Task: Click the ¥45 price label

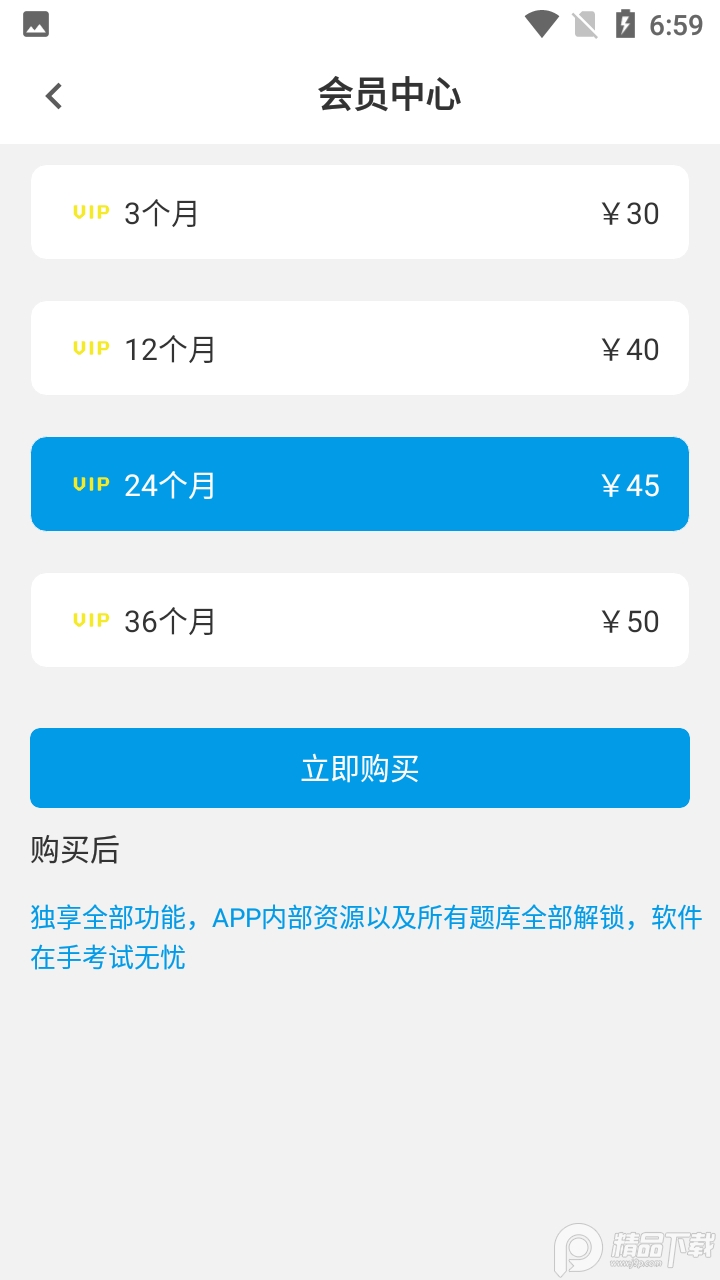Action: pos(631,485)
